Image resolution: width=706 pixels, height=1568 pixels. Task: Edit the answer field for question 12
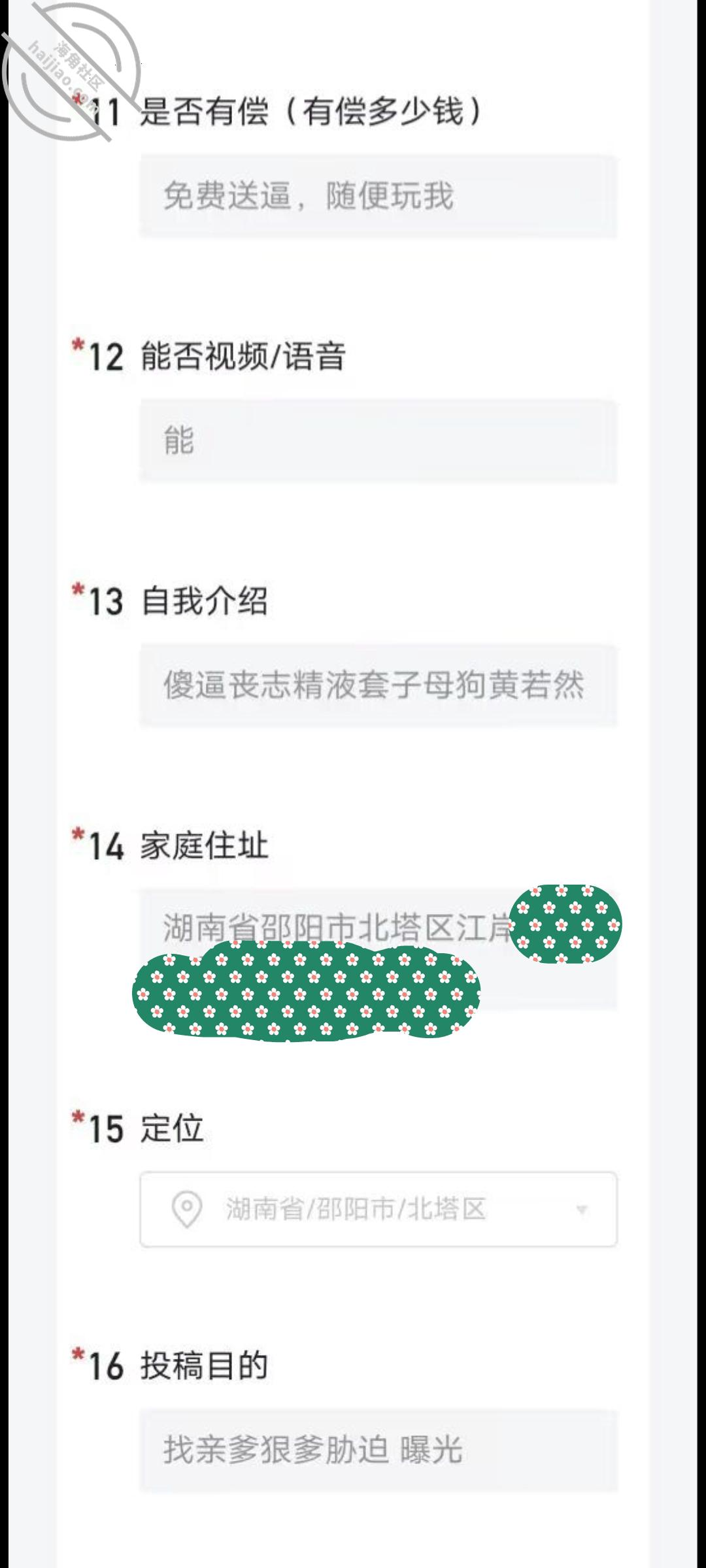coord(378,441)
